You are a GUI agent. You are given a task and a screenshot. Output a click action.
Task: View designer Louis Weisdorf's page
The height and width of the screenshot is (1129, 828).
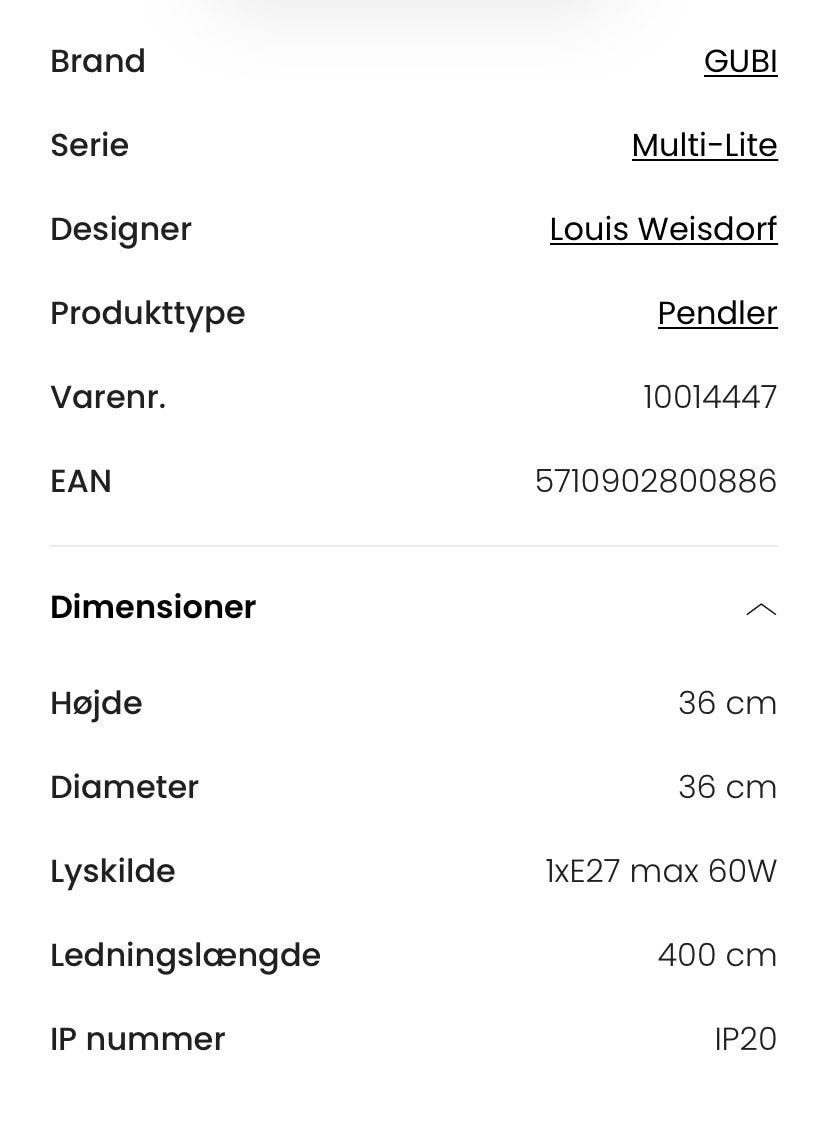663,230
